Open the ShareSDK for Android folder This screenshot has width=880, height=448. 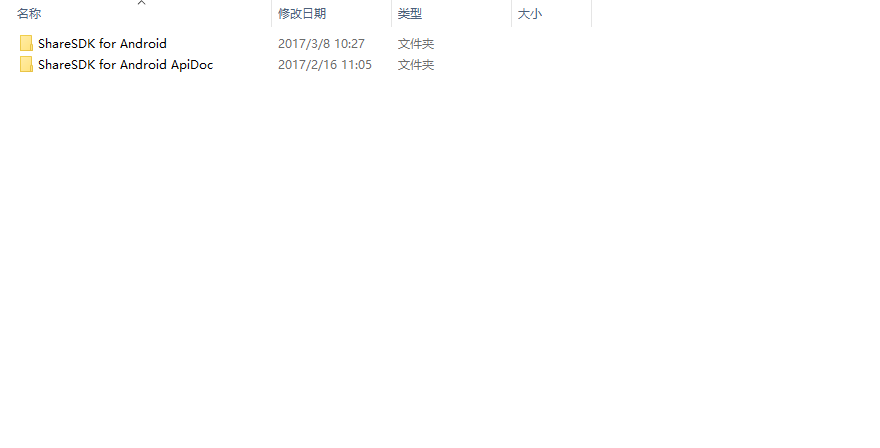tap(102, 44)
